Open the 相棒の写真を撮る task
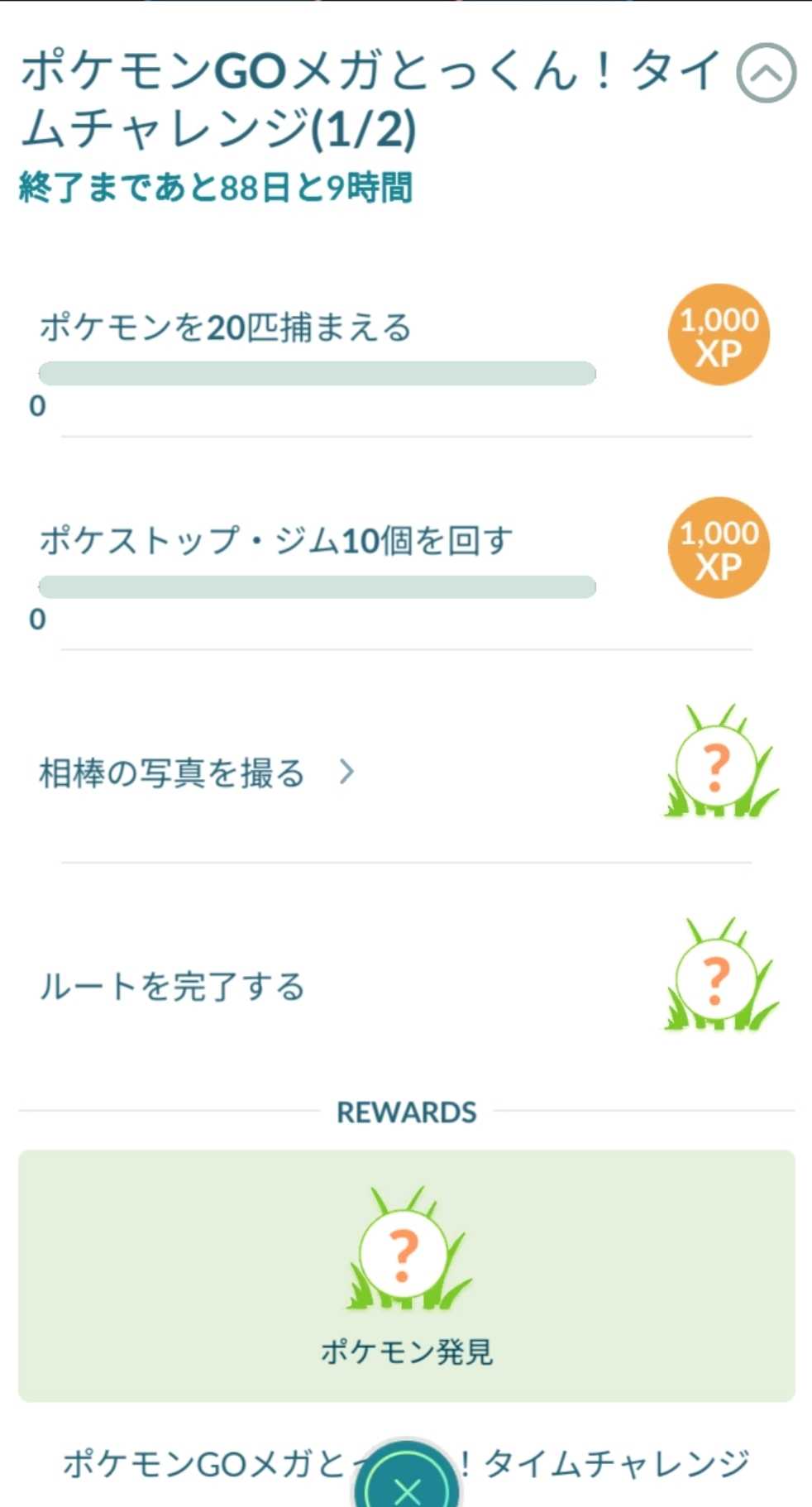The height and width of the screenshot is (1507, 812). coord(197,773)
